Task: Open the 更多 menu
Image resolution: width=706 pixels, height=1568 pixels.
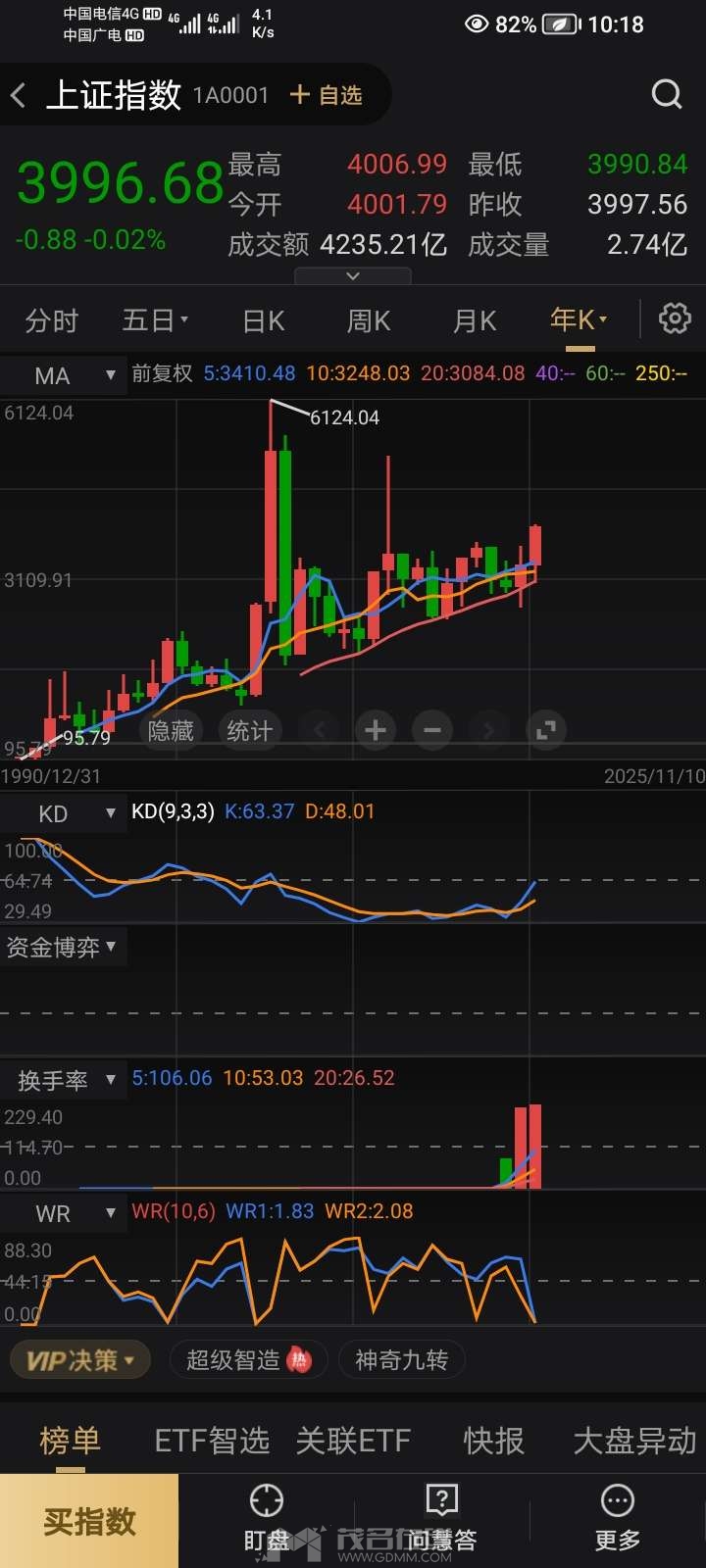Action: click(617, 1519)
